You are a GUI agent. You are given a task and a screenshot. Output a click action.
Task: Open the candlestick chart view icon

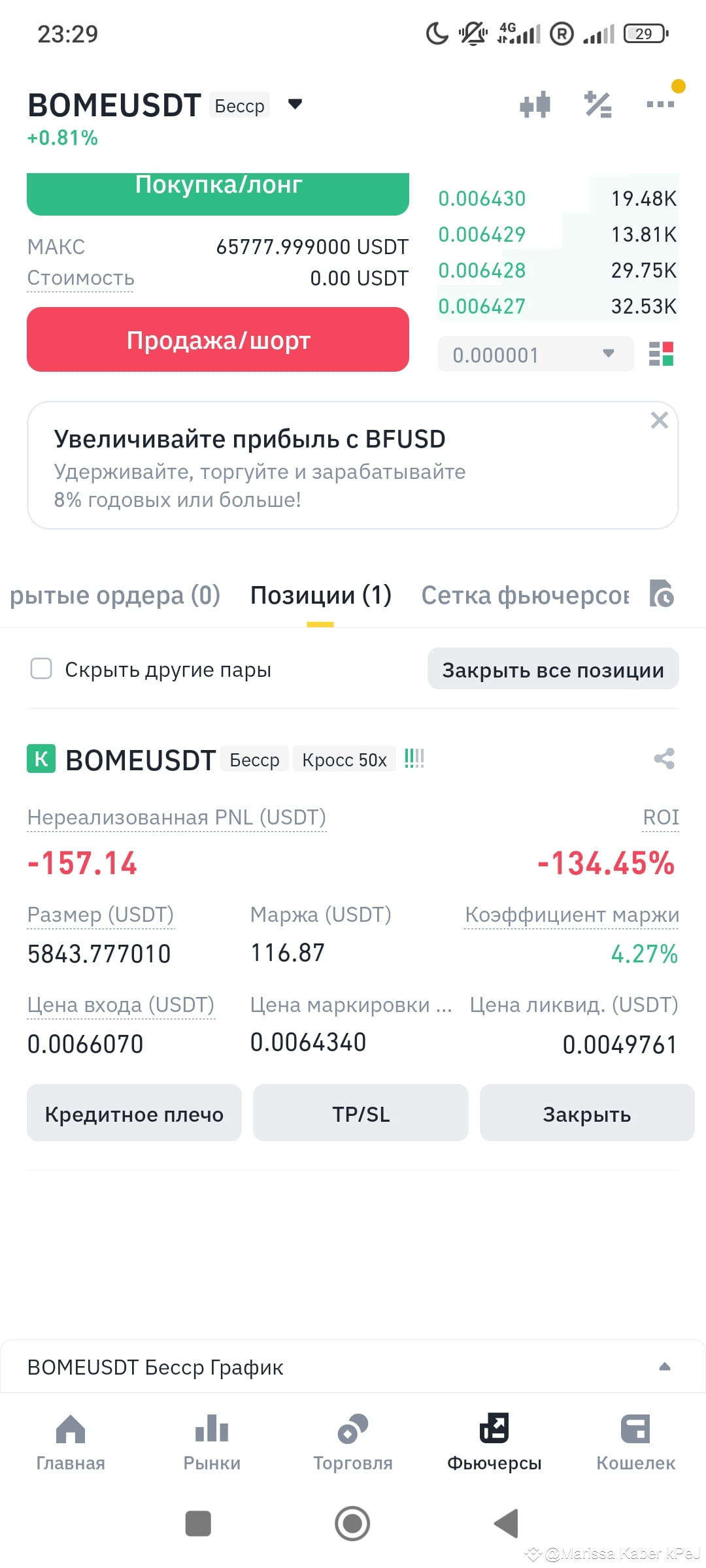point(535,105)
